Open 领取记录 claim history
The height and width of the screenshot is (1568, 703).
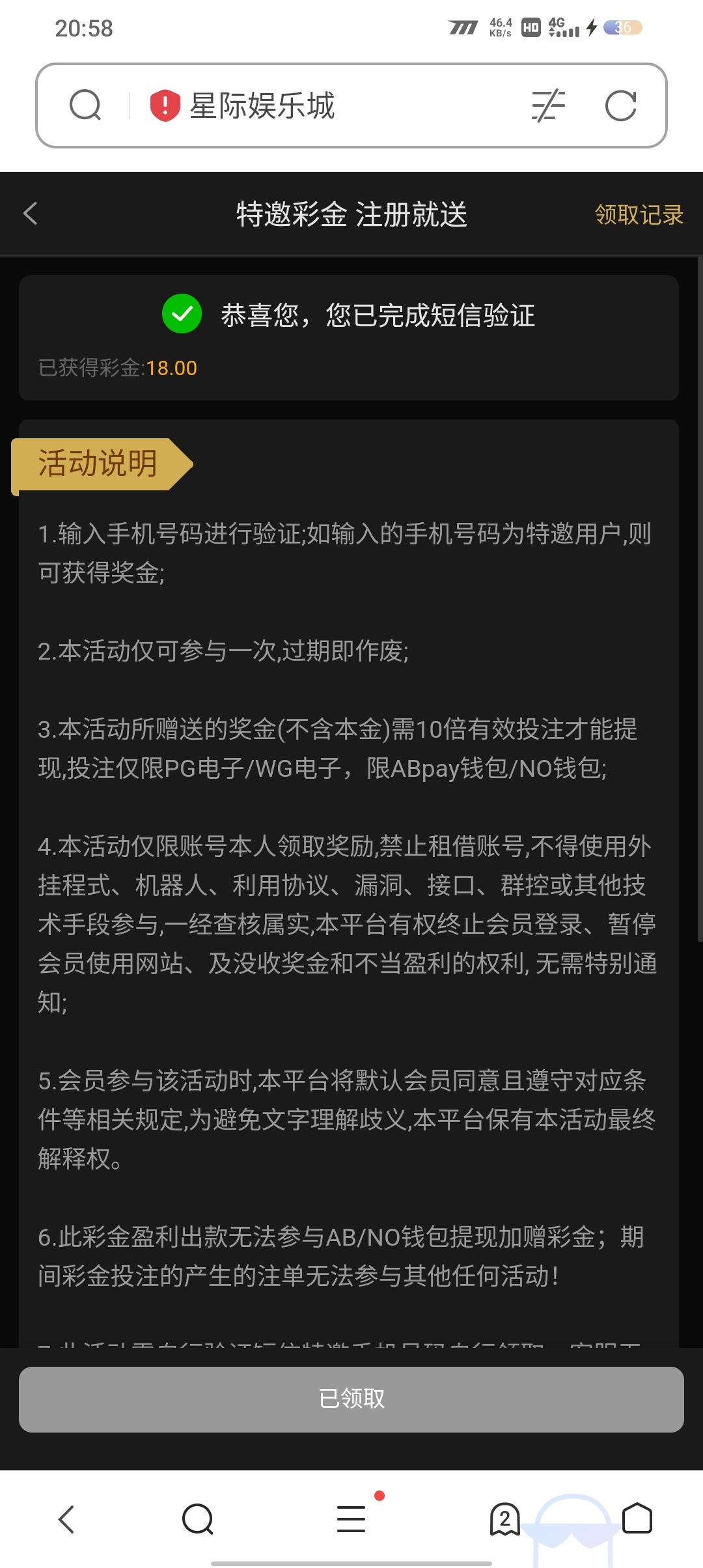pos(639,214)
